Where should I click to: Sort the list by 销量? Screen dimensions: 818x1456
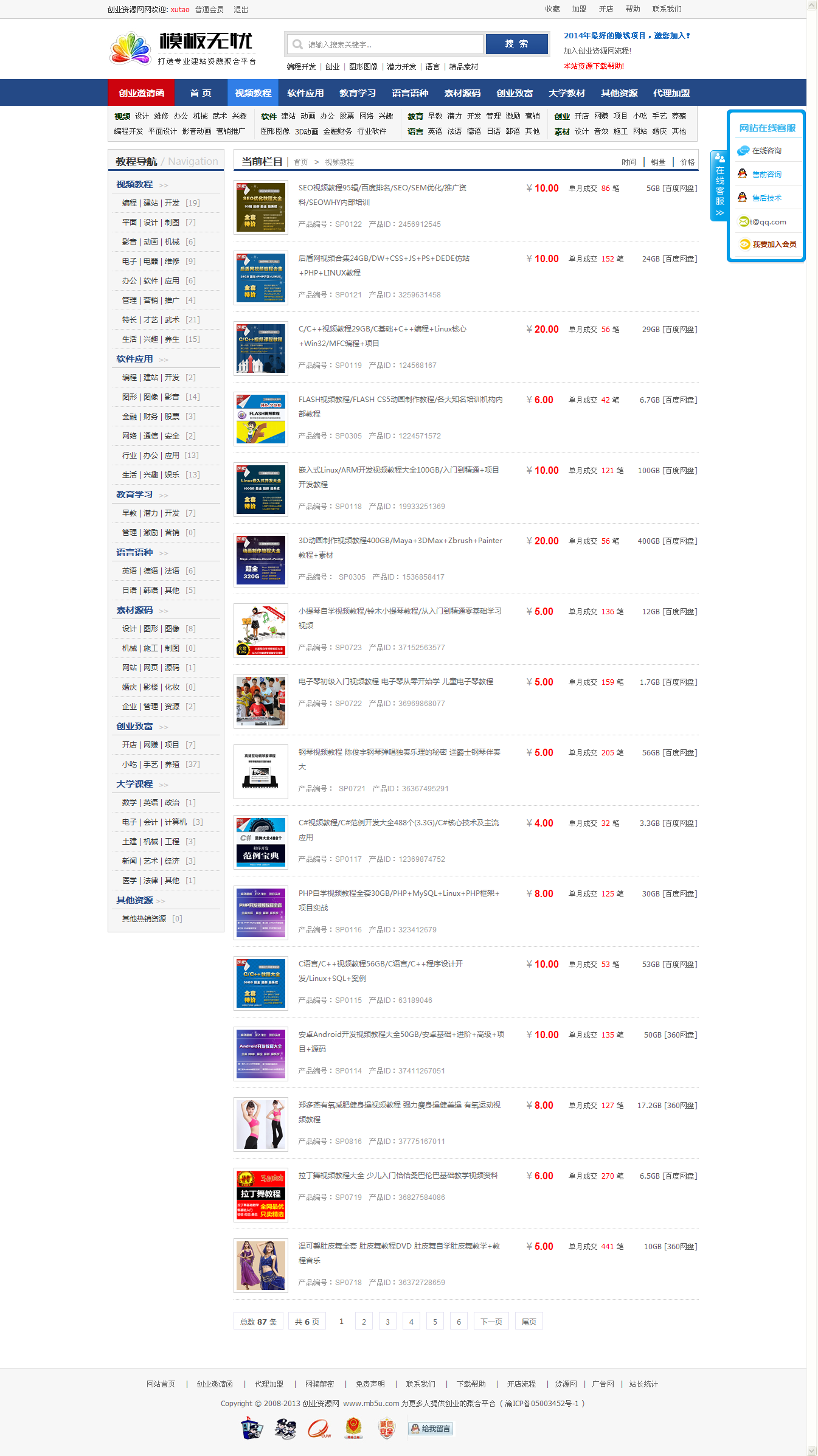[658, 162]
